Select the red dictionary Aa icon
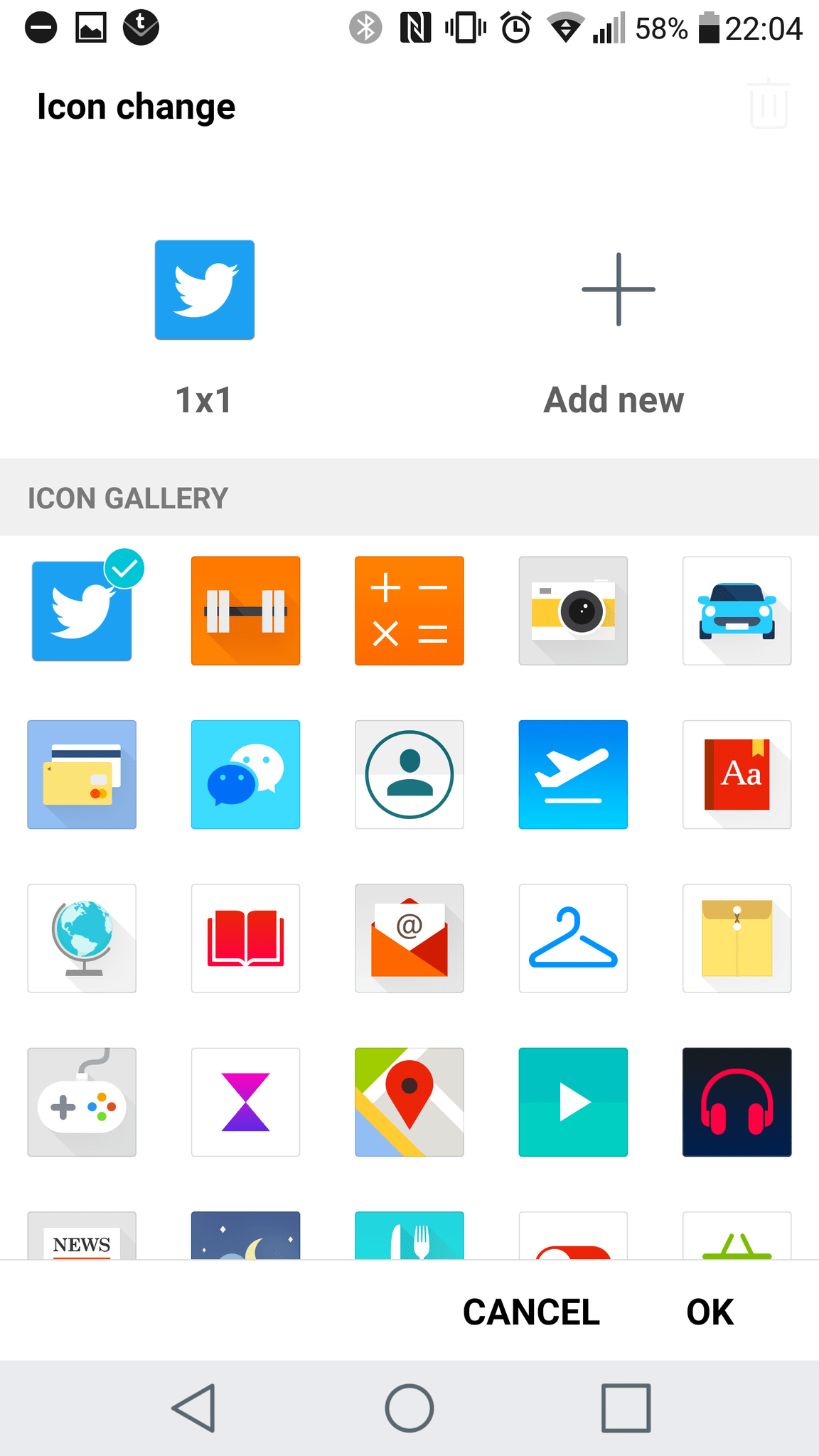 [737, 774]
